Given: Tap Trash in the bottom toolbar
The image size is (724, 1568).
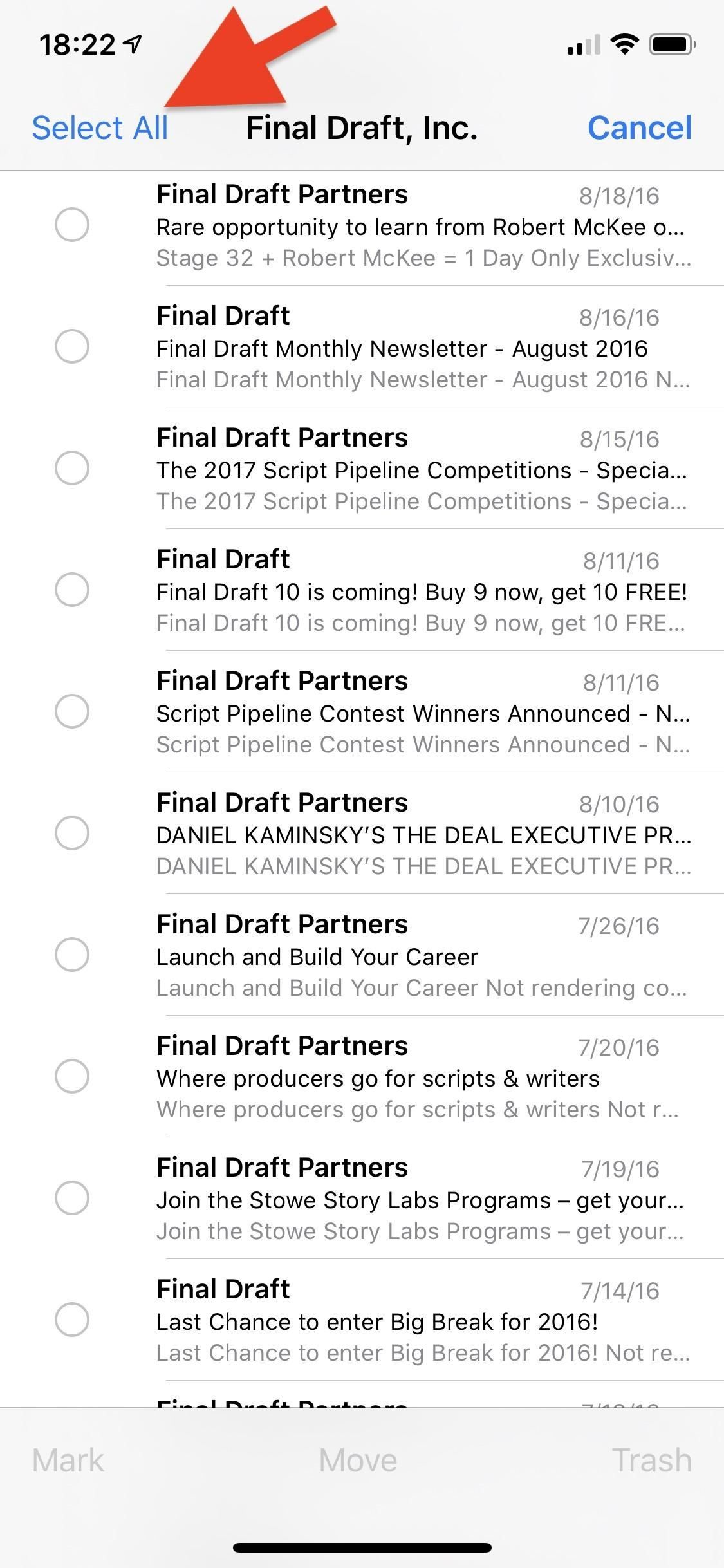Looking at the screenshot, I should (x=651, y=1461).
